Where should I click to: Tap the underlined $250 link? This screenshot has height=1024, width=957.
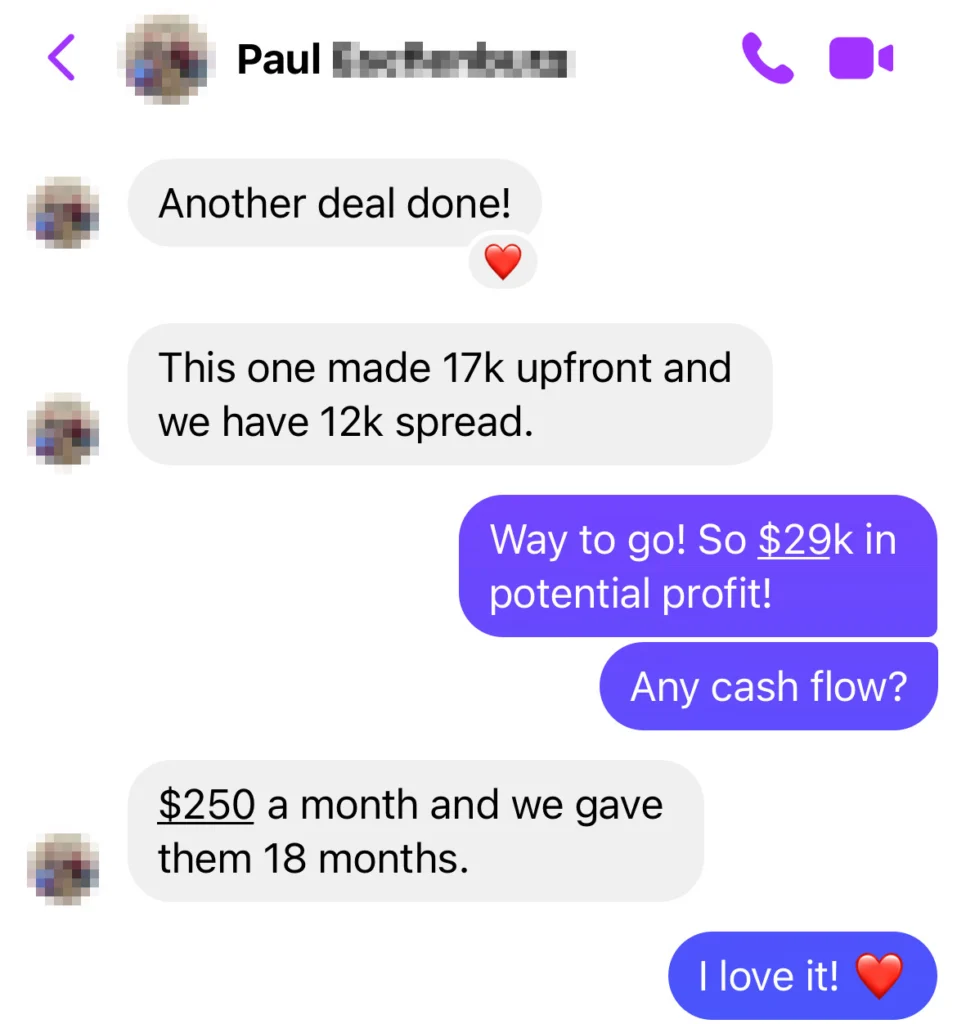(206, 805)
